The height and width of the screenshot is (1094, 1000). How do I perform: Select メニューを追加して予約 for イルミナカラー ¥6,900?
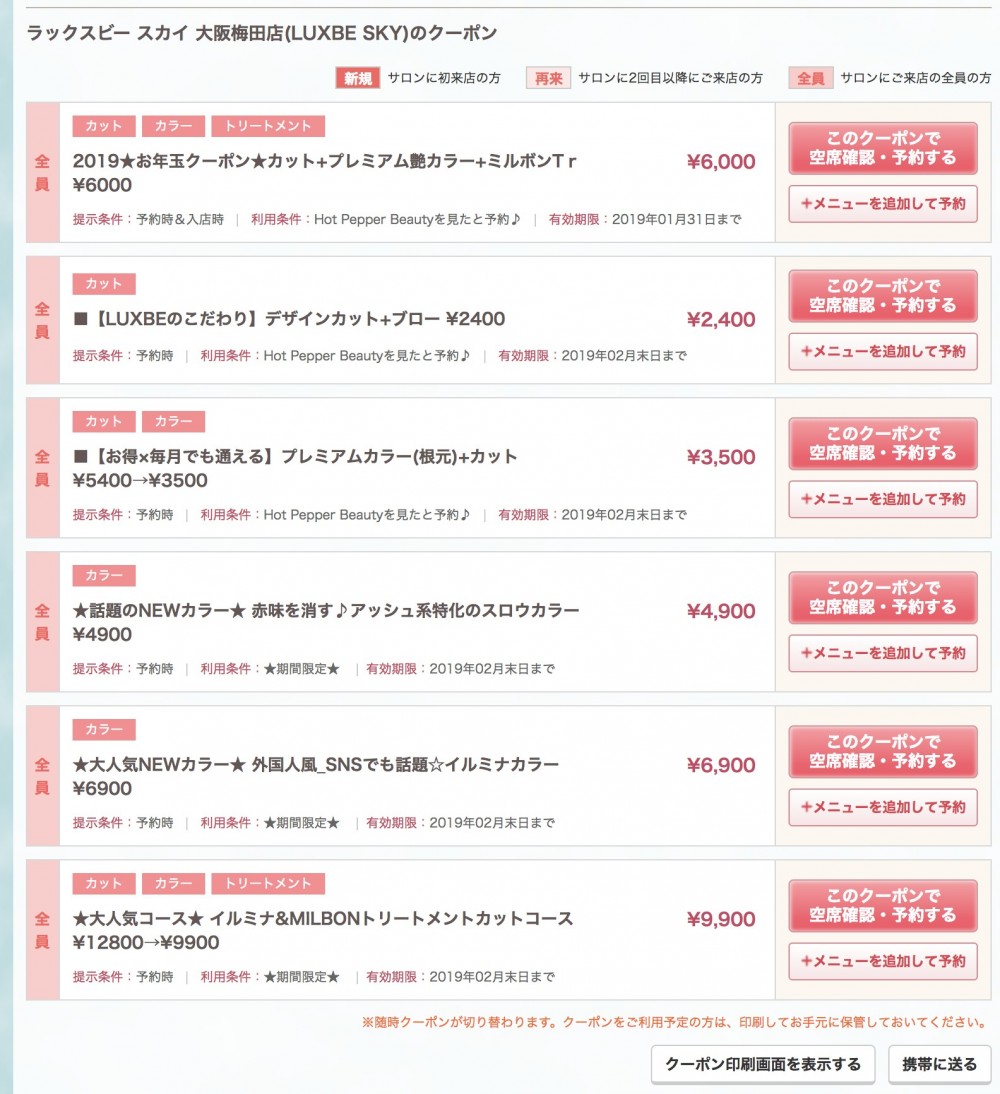pos(883,807)
